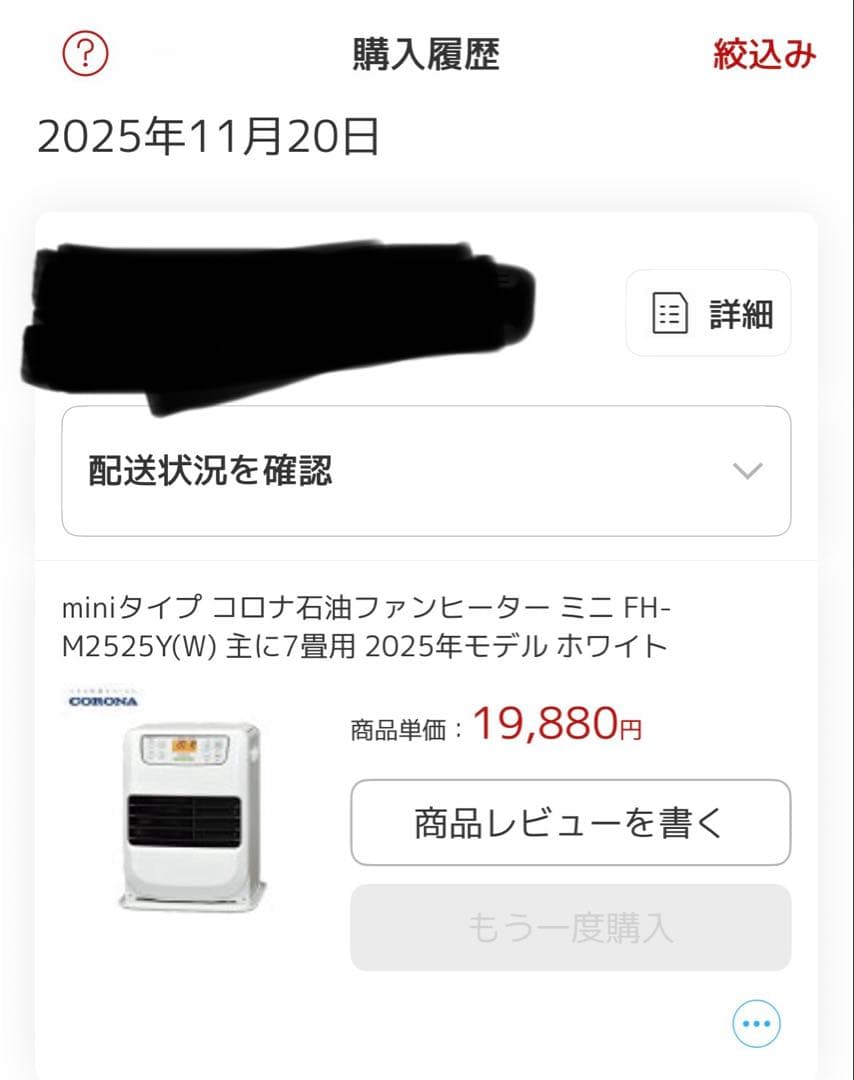Expand the 配送状況を確認 delivery status section
The image size is (854, 1080).
[427, 470]
